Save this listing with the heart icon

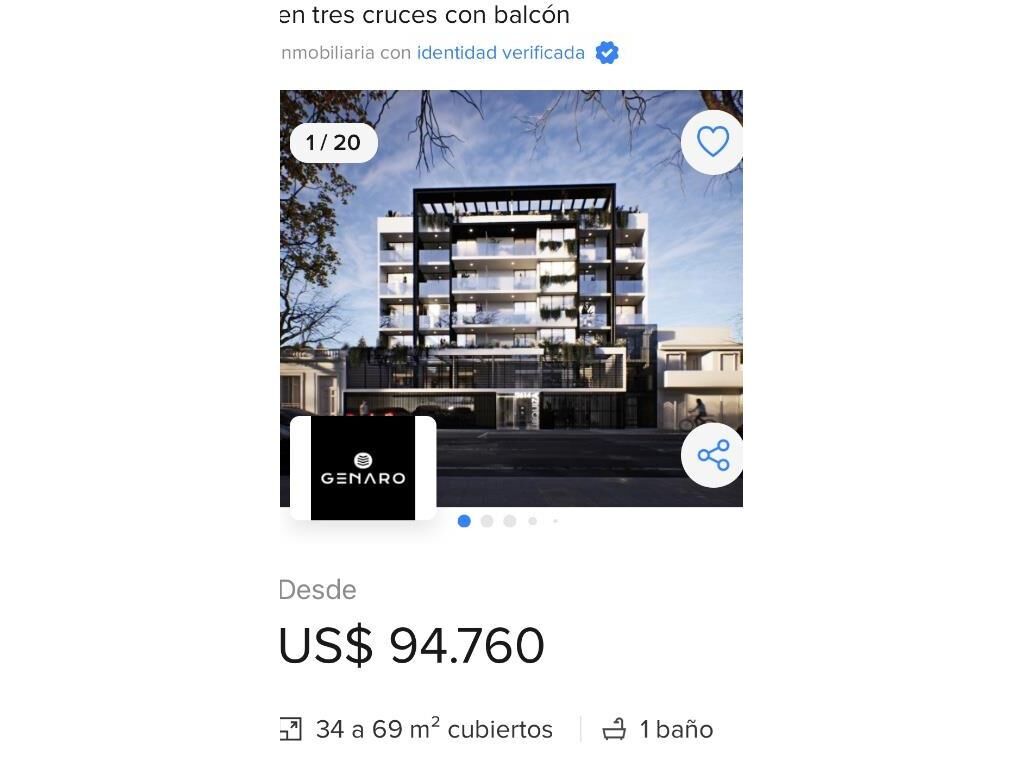coord(712,142)
